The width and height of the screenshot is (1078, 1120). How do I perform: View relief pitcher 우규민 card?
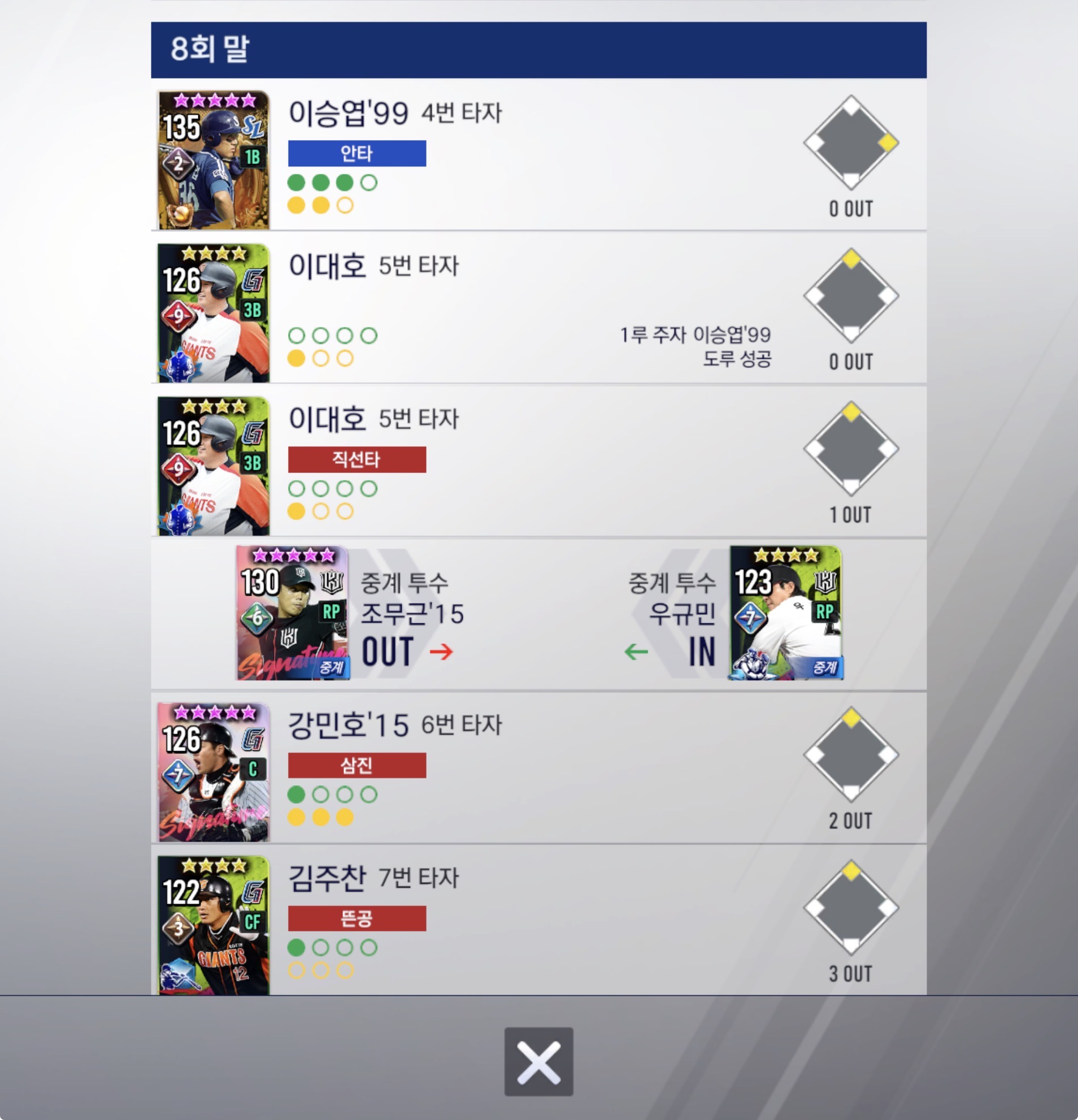[x=785, y=613]
